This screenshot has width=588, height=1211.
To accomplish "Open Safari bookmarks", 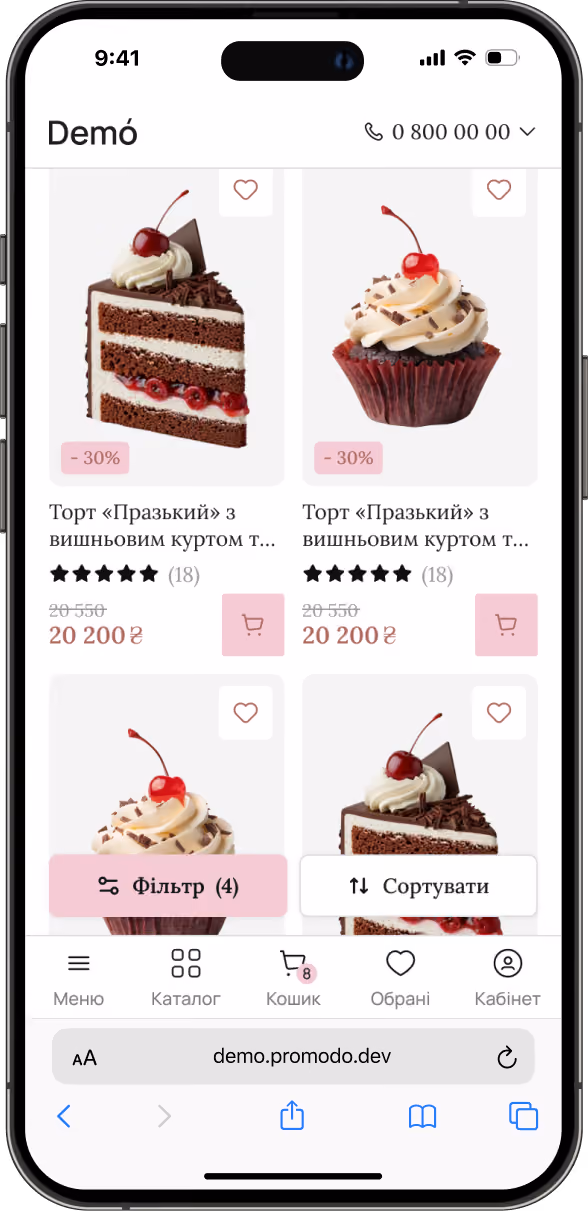I will [x=423, y=1116].
